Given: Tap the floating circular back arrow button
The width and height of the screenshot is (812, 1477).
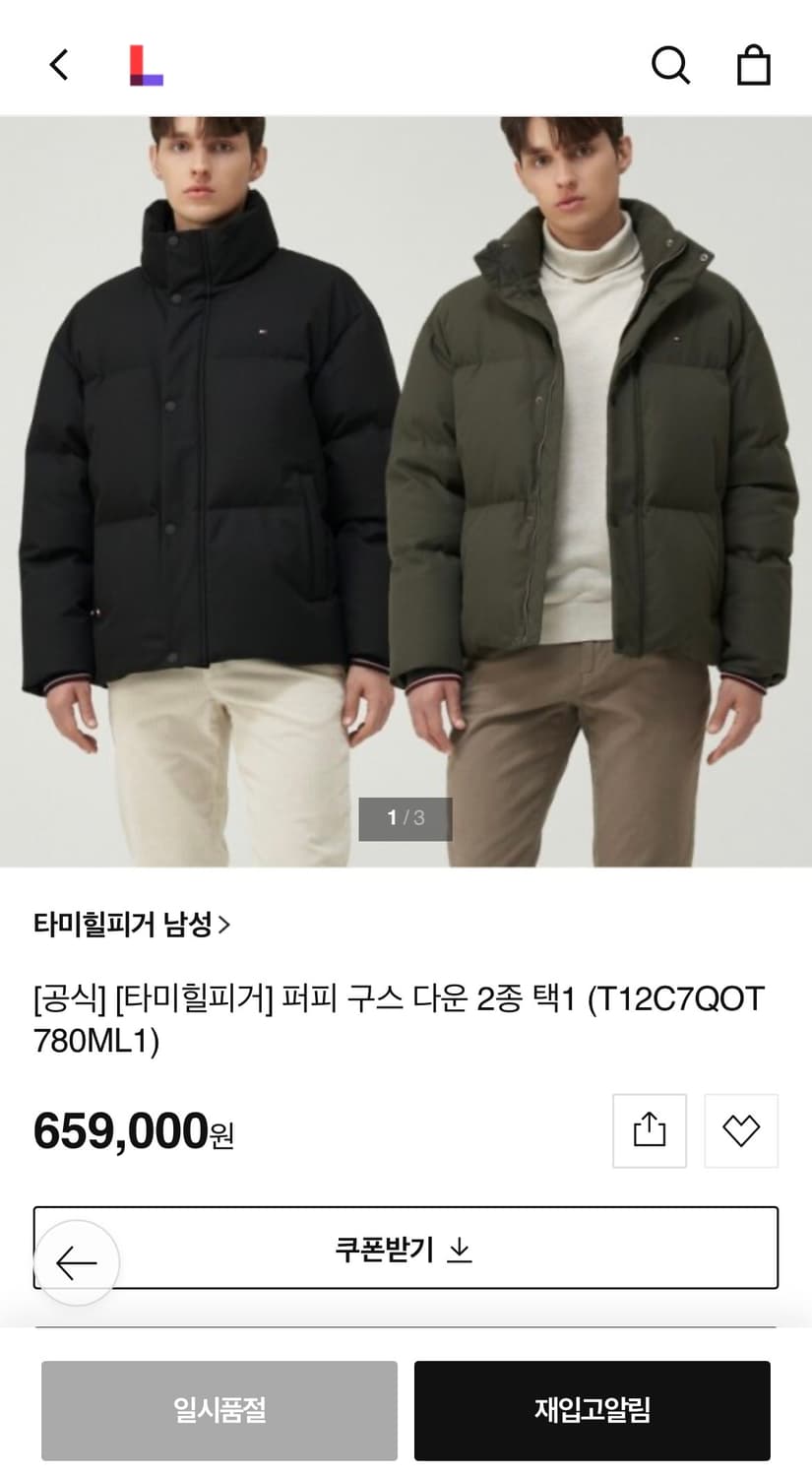Looking at the screenshot, I should (x=77, y=1262).
